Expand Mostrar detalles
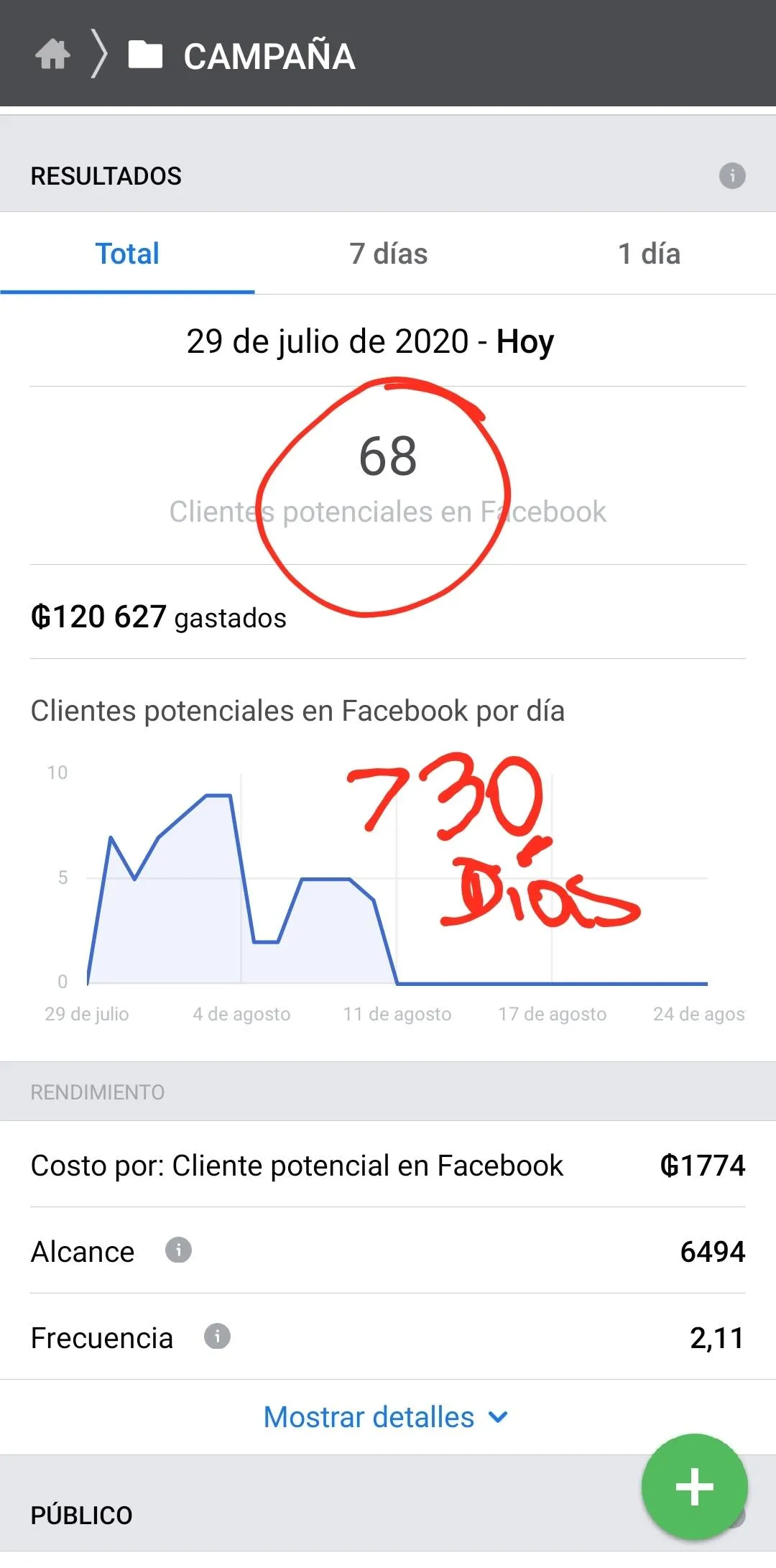The width and height of the screenshot is (776, 1568). (386, 1417)
